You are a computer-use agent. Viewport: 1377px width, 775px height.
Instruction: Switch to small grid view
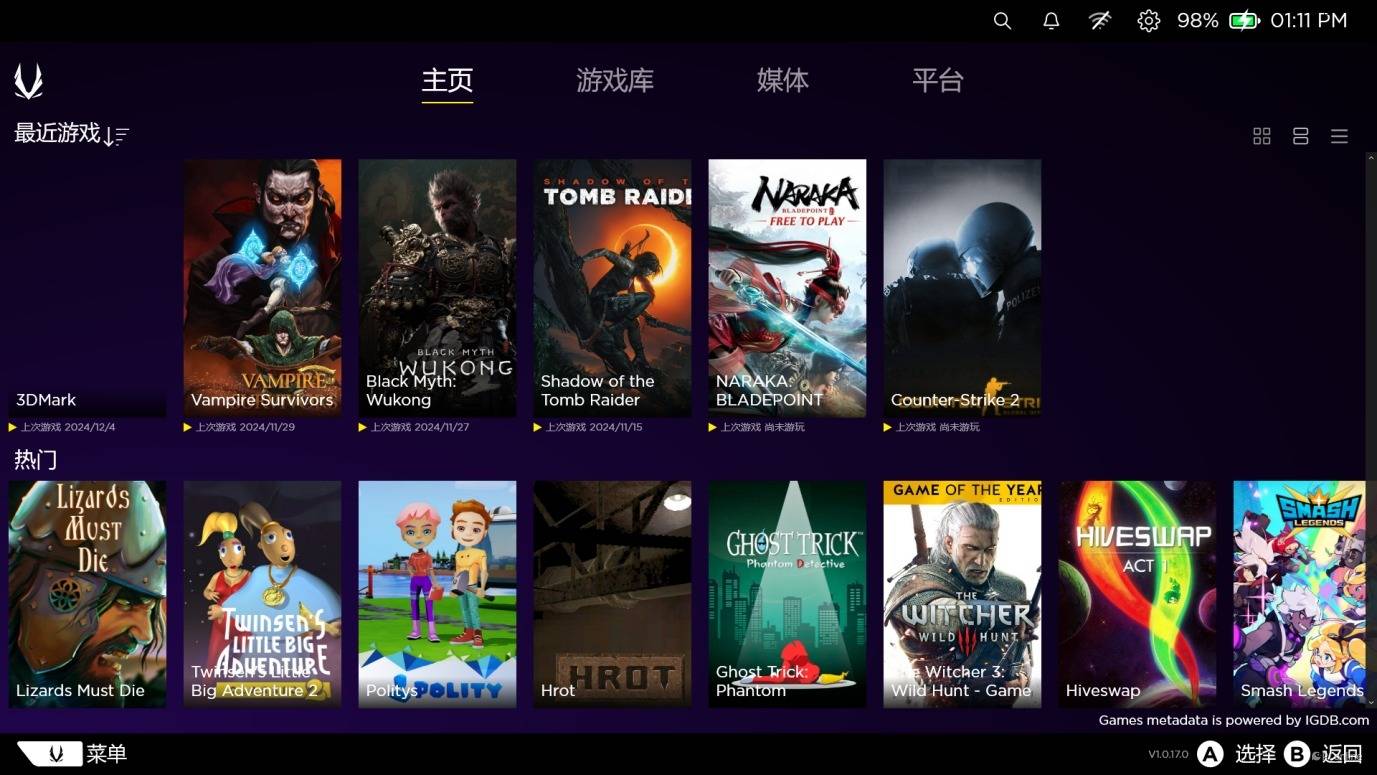point(1262,136)
